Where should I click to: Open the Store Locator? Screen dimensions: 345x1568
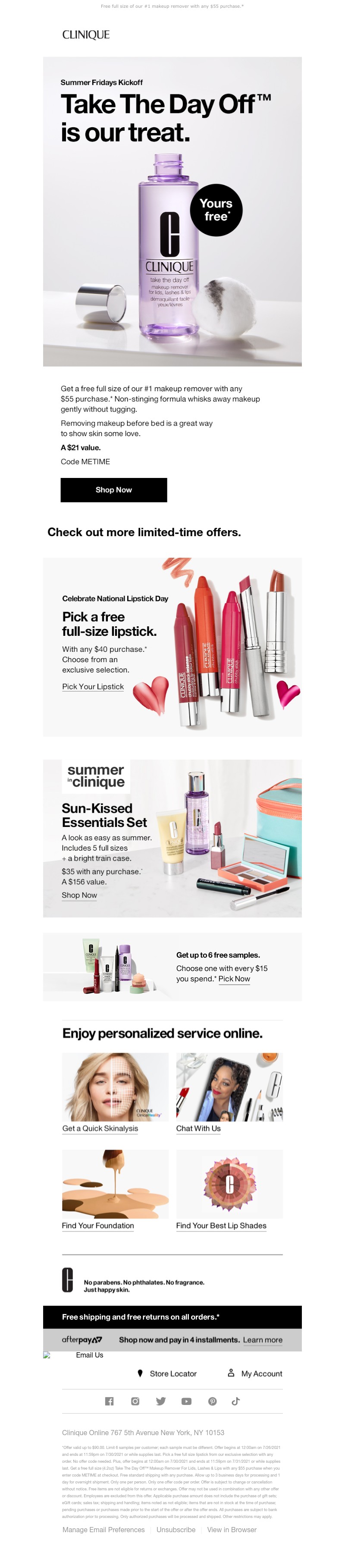(173, 1373)
